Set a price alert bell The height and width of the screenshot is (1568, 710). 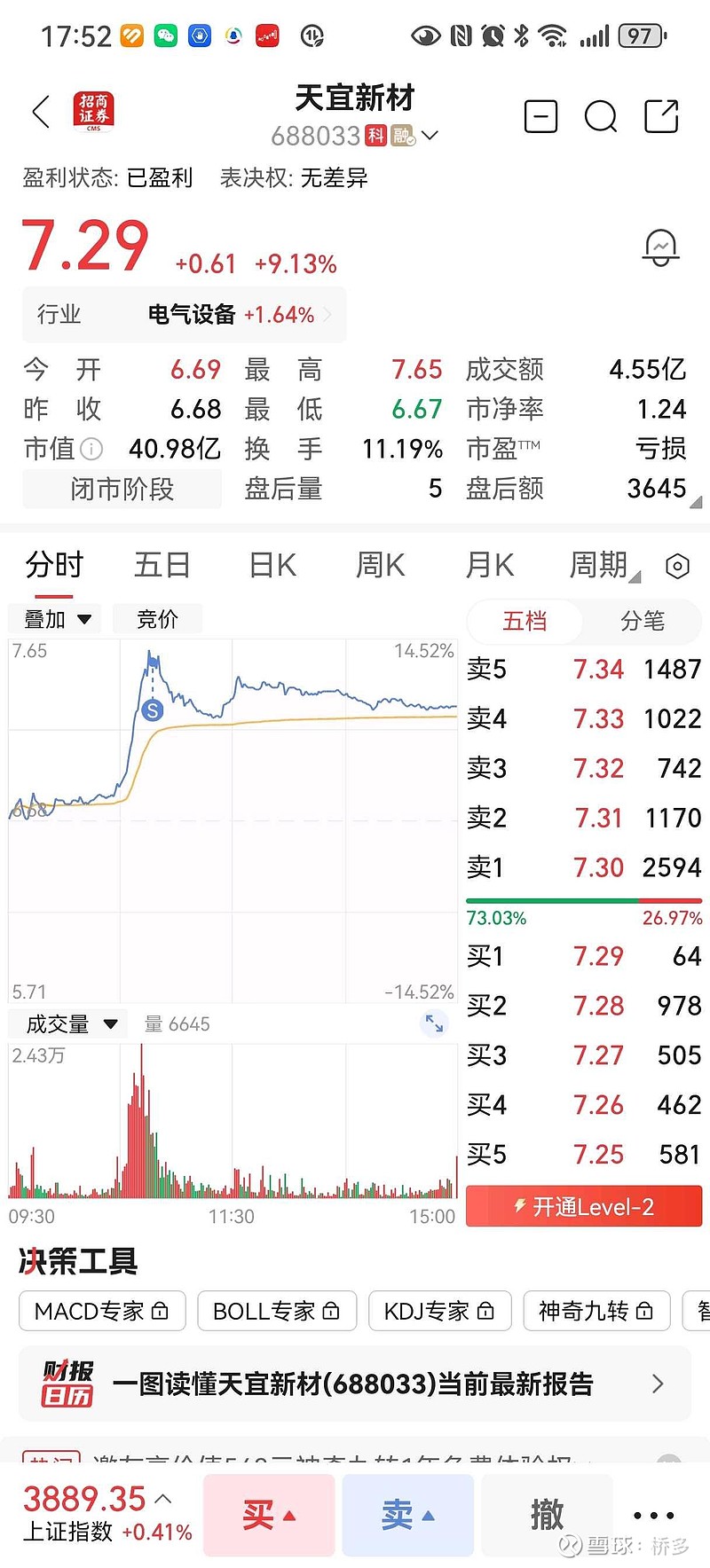point(660,247)
